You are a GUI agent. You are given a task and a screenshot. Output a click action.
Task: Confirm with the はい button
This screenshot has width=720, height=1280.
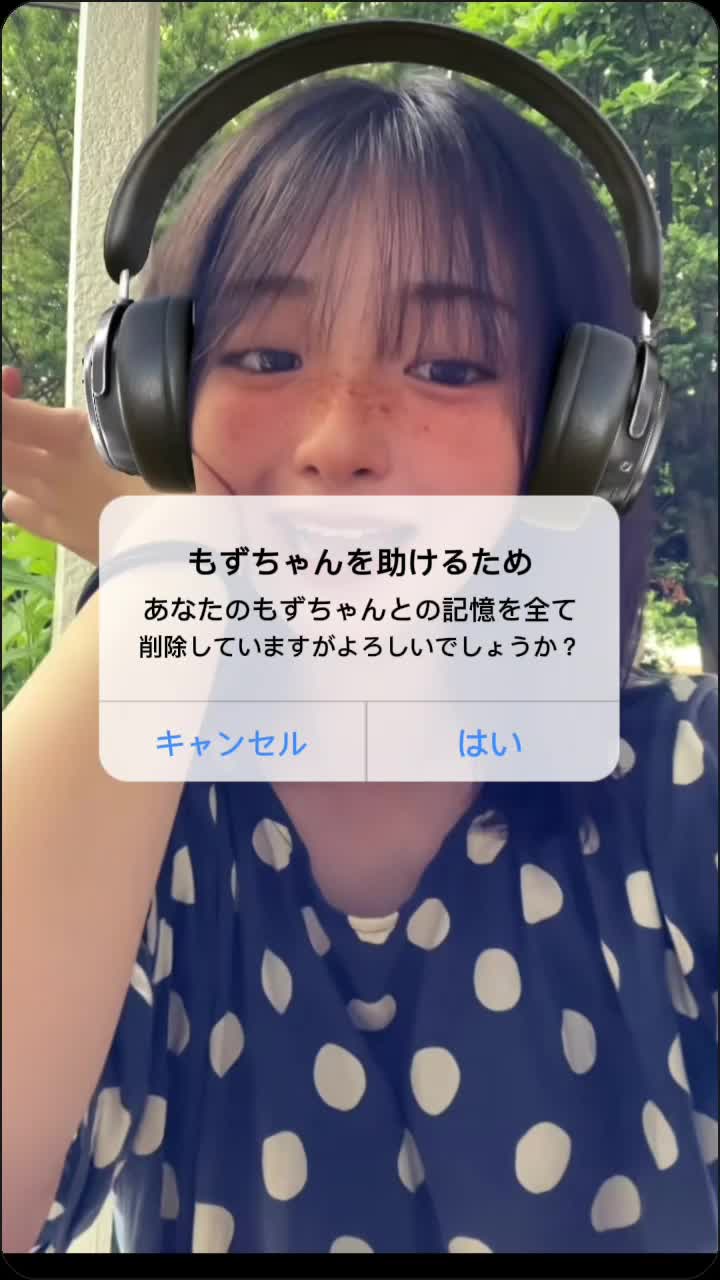[491, 743]
